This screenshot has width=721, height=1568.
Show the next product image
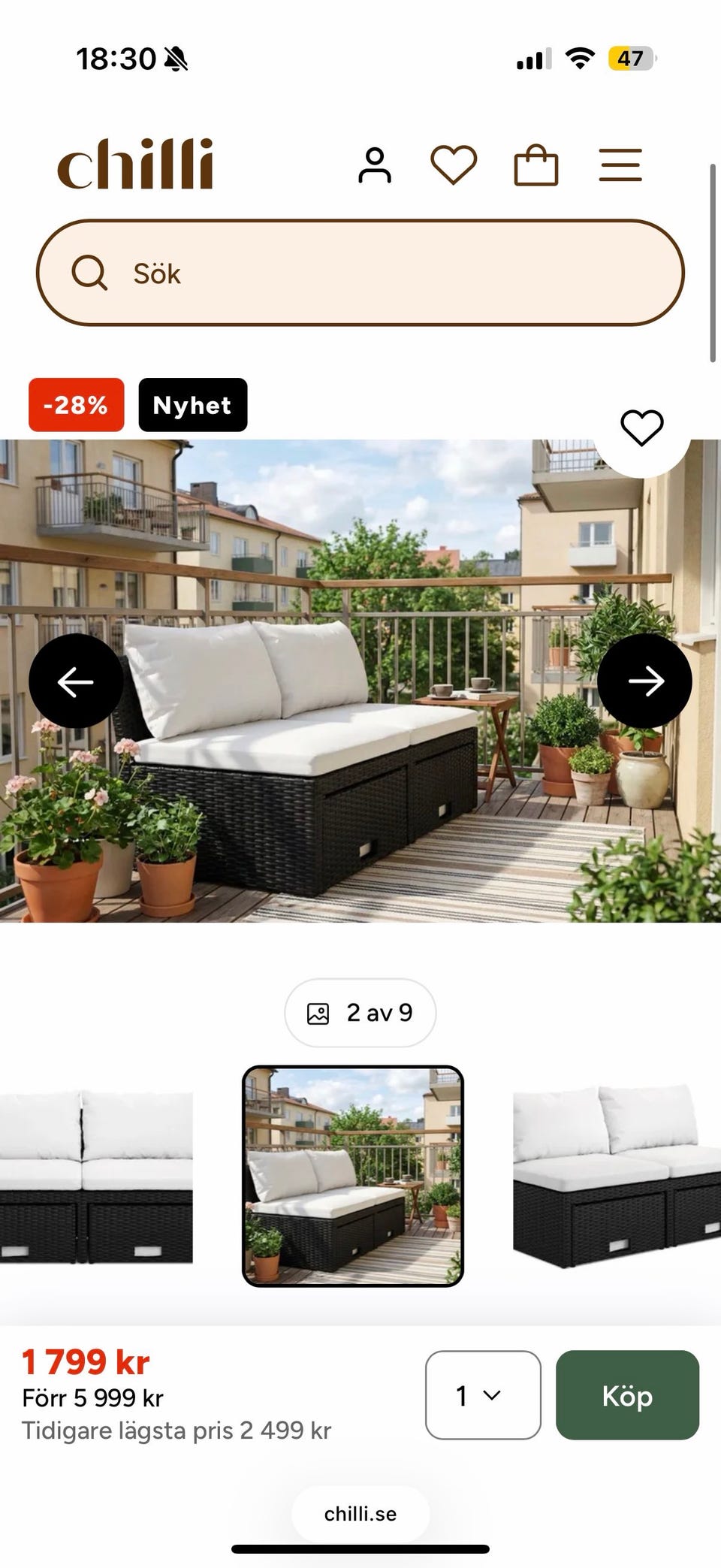click(x=645, y=681)
